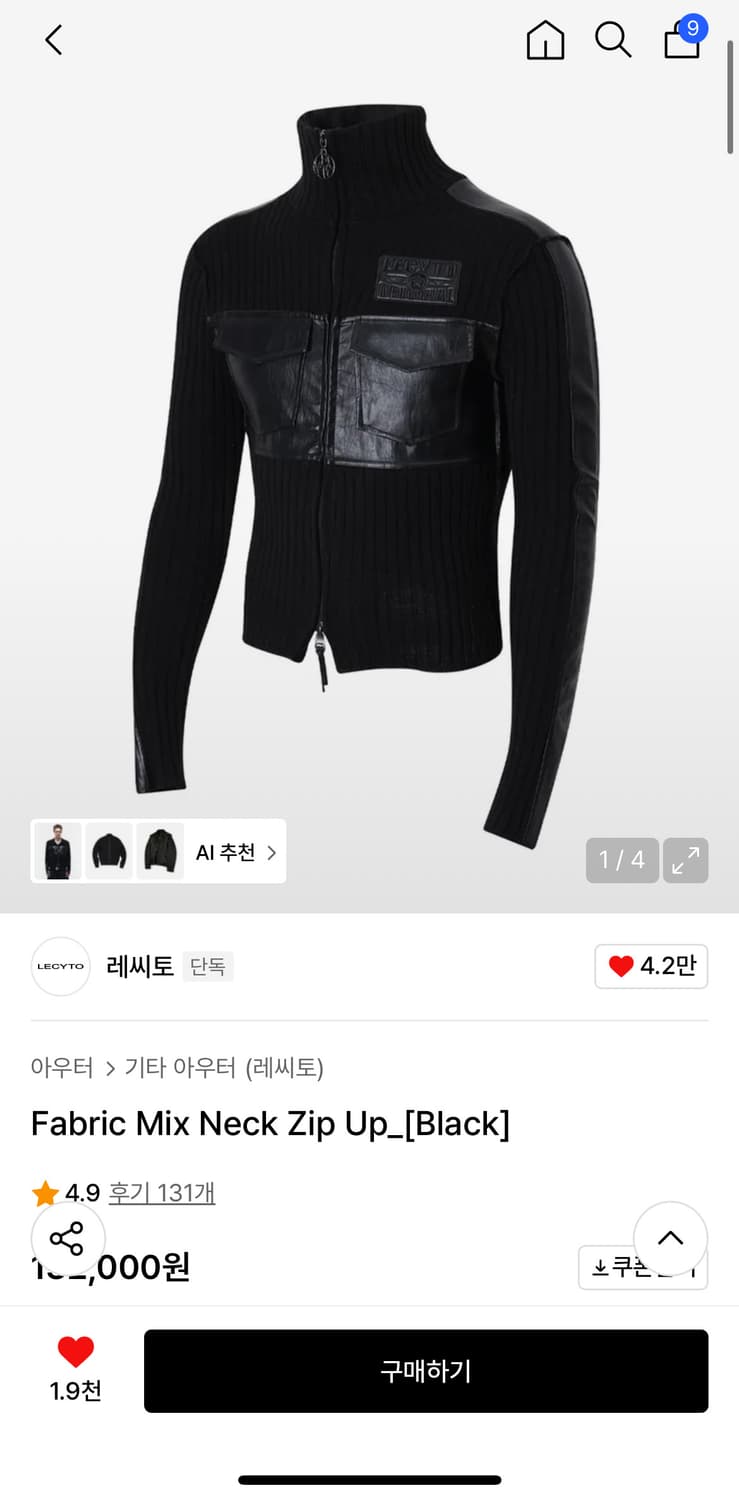The width and height of the screenshot is (739, 1500).
Task: Tap the star icon beside the 4.9 rating
Action: point(45,1193)
